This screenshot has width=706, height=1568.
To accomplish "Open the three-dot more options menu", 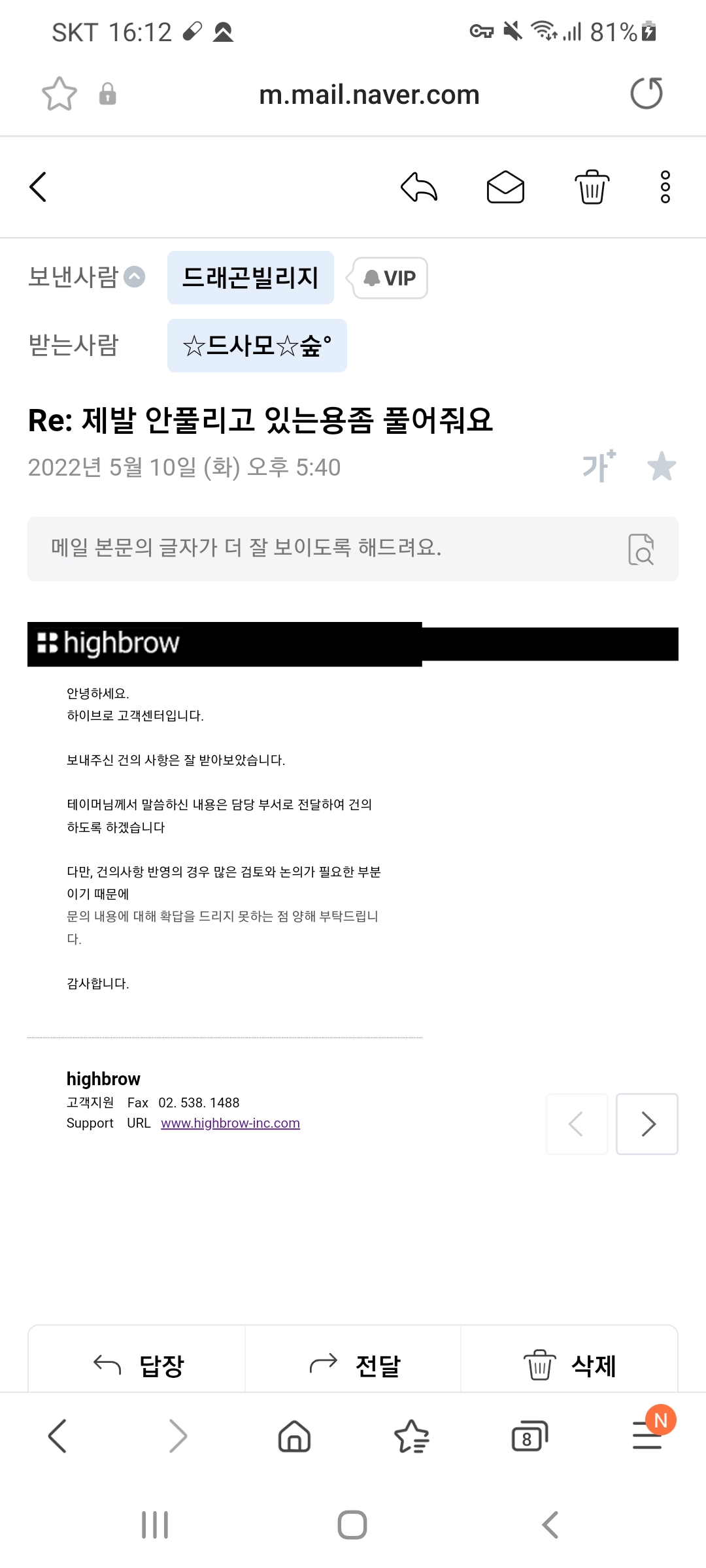I will pos(665,188).
